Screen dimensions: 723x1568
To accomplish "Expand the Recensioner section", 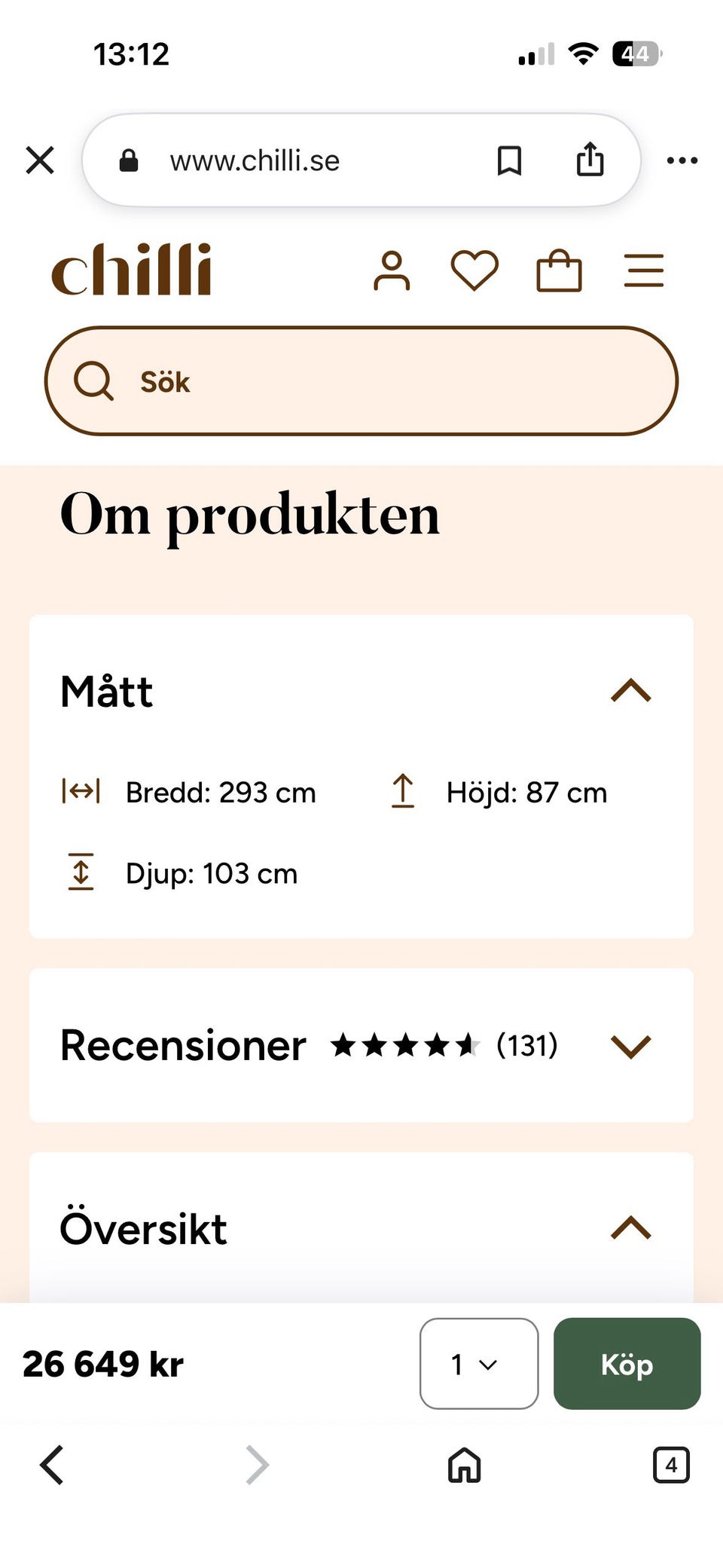I will tap(630, 1046).
